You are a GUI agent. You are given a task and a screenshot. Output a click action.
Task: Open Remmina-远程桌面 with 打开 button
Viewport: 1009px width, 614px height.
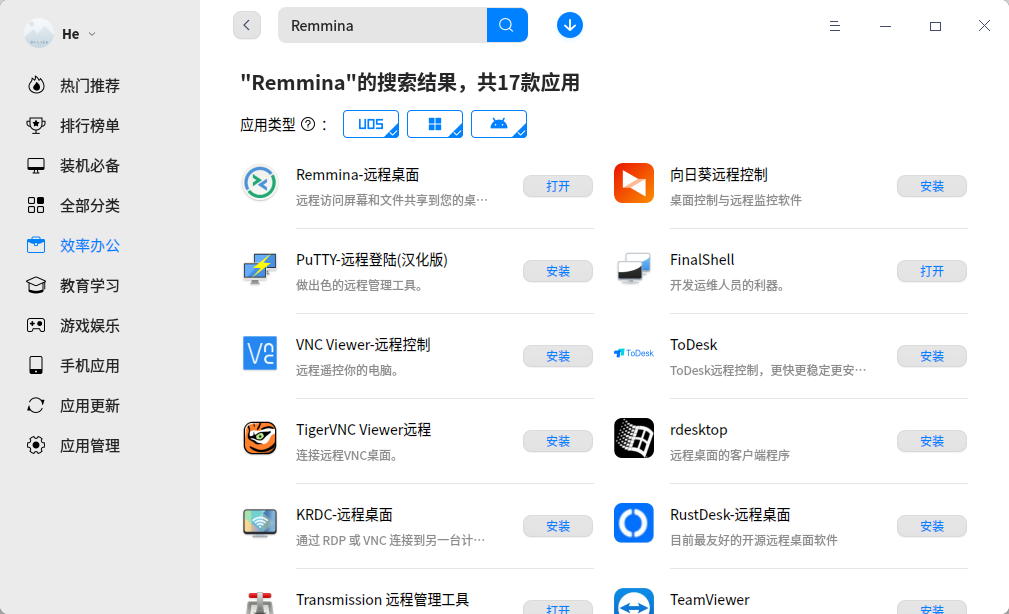(x=558, y=186)
